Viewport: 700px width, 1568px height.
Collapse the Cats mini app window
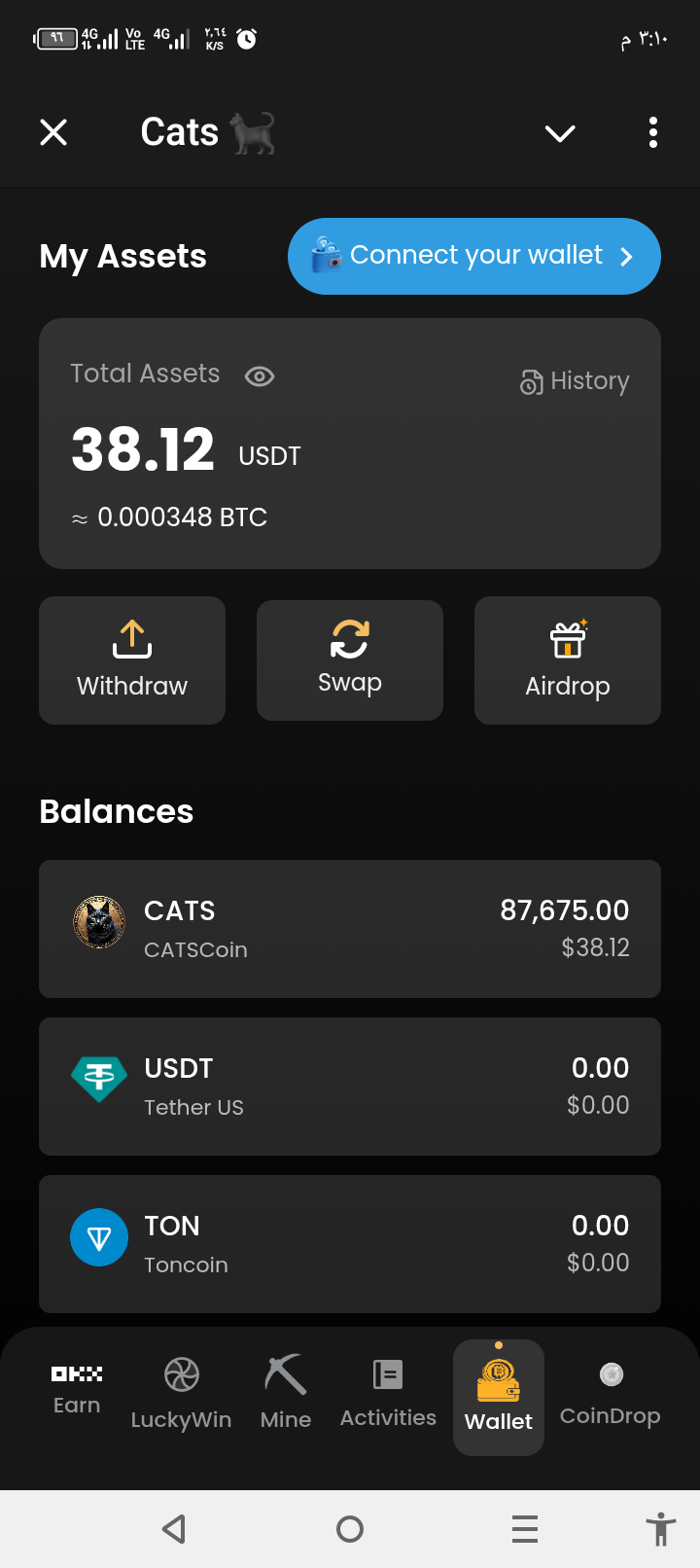pos(559,132)
